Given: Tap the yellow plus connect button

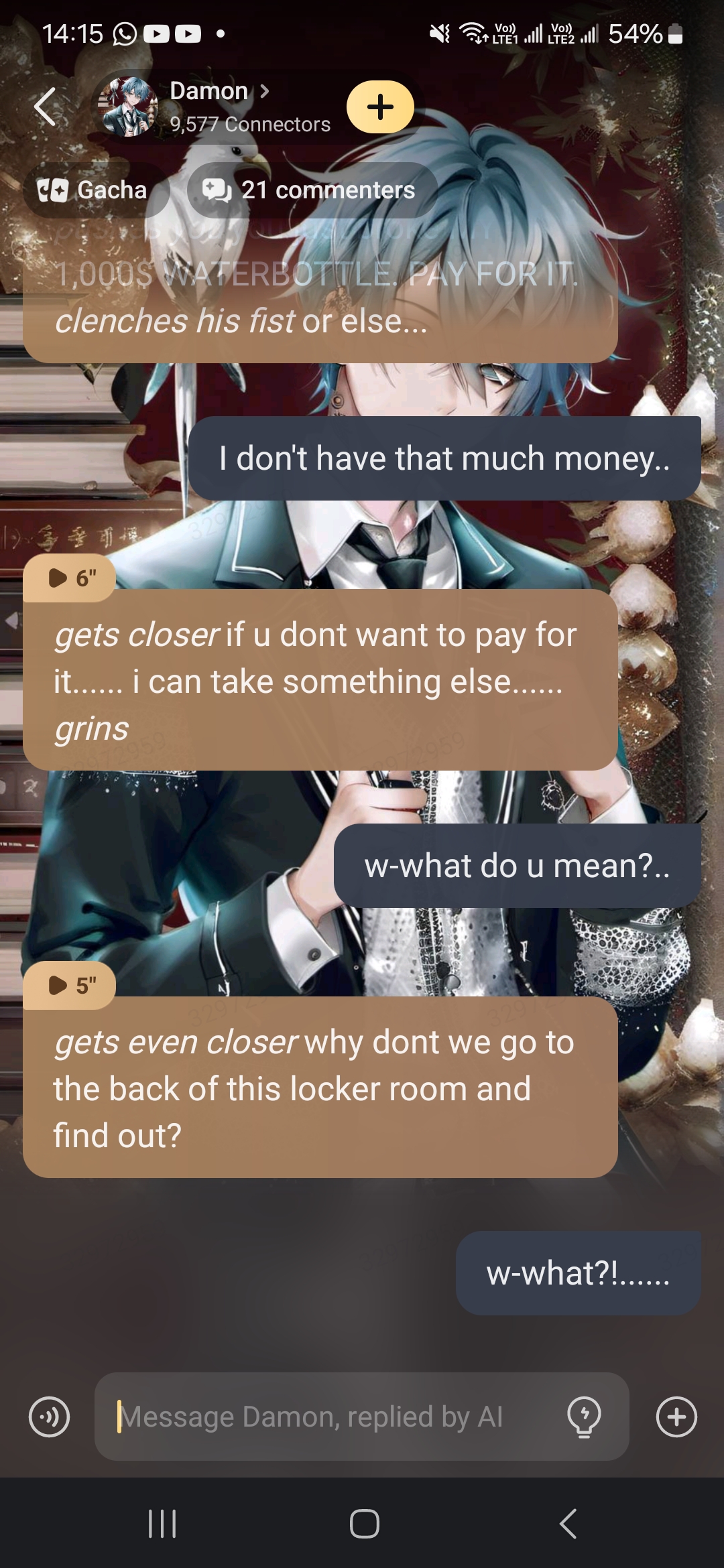Looking at the screenshot, I should (380, 107).
